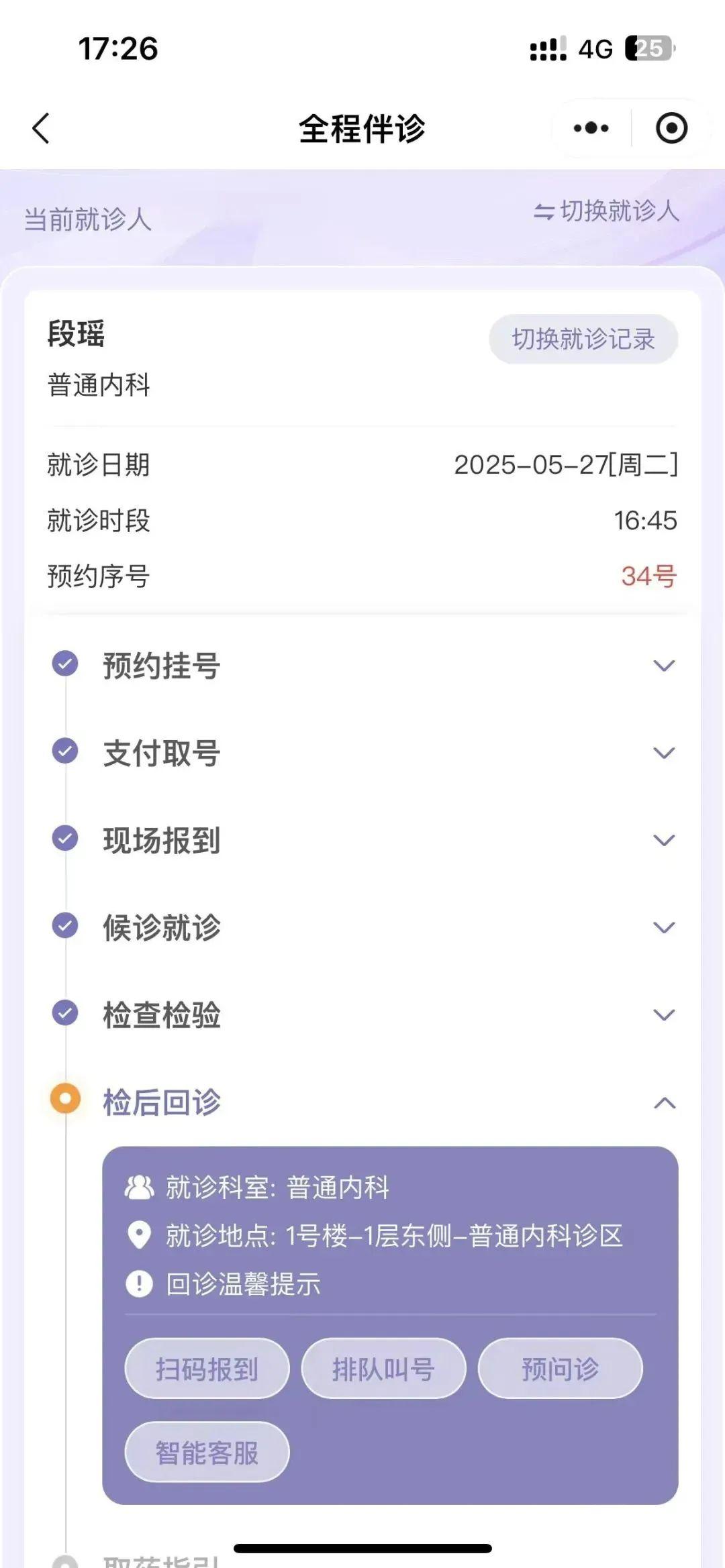This screenshot has width=725, height=1568.
Task: View 回诊温馨提示 notice
Action: [243, 1284]
